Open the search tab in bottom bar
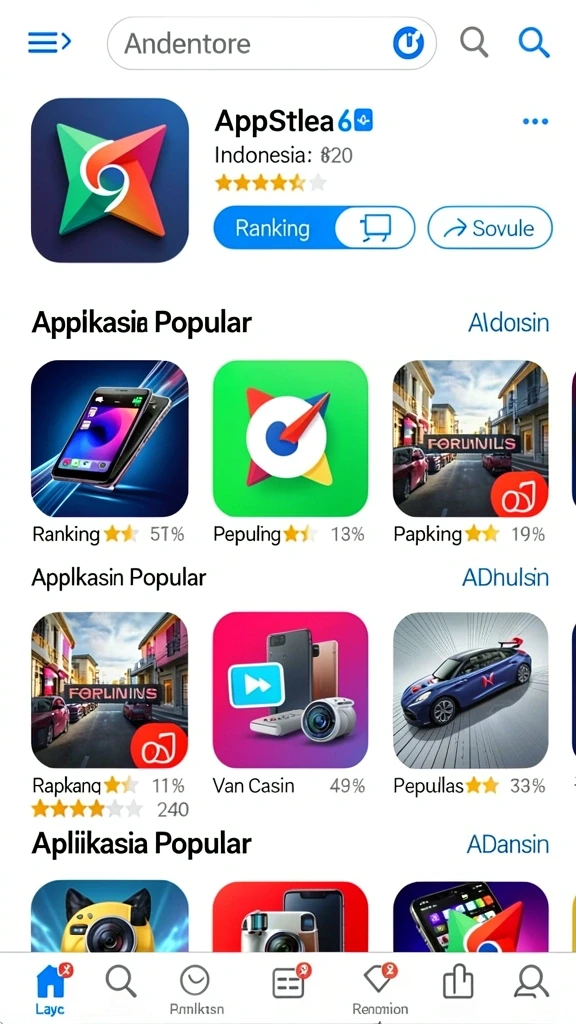 [121, 981]
